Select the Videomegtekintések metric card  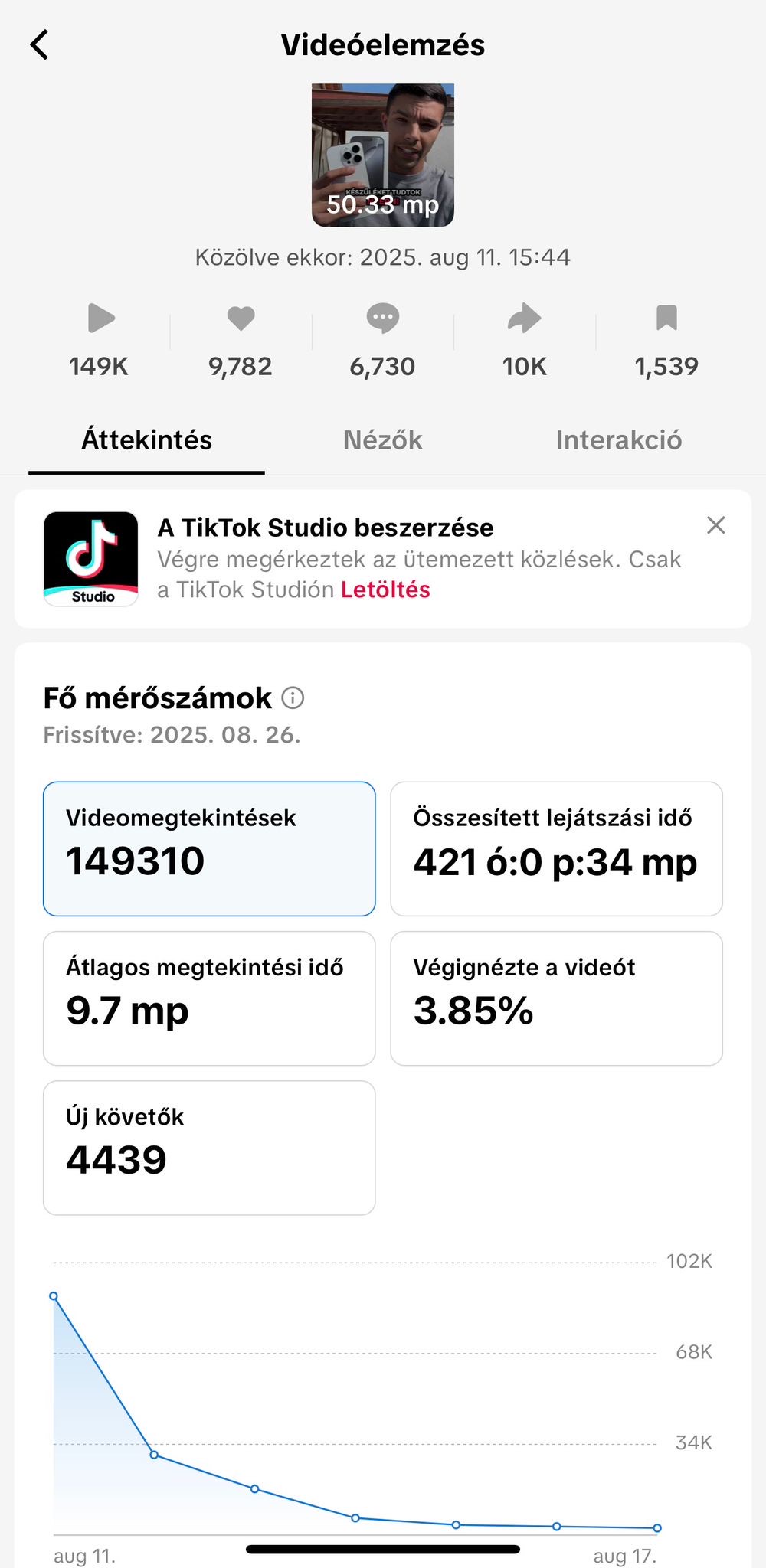click(209, 848)
